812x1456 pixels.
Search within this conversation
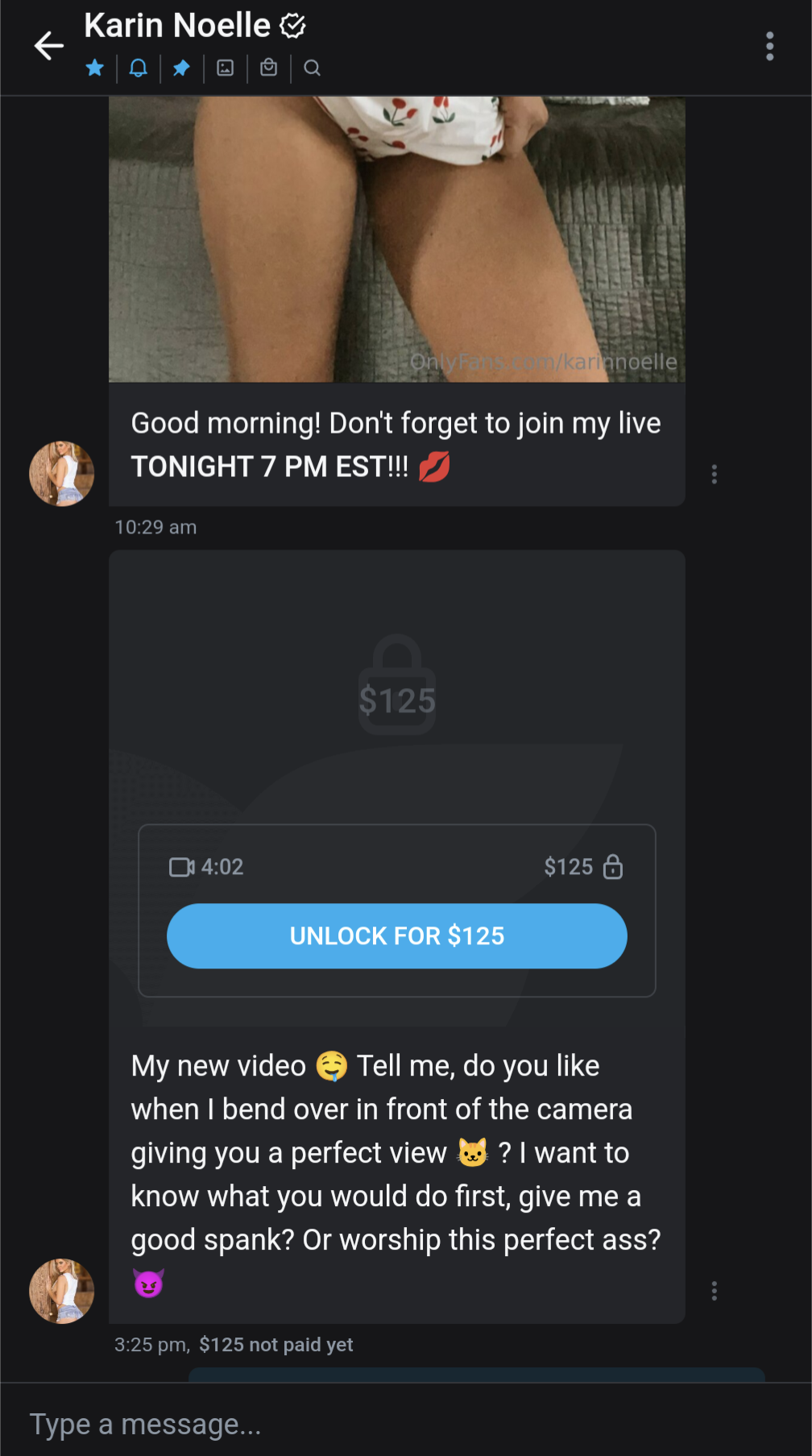click(x=313, y=68)
